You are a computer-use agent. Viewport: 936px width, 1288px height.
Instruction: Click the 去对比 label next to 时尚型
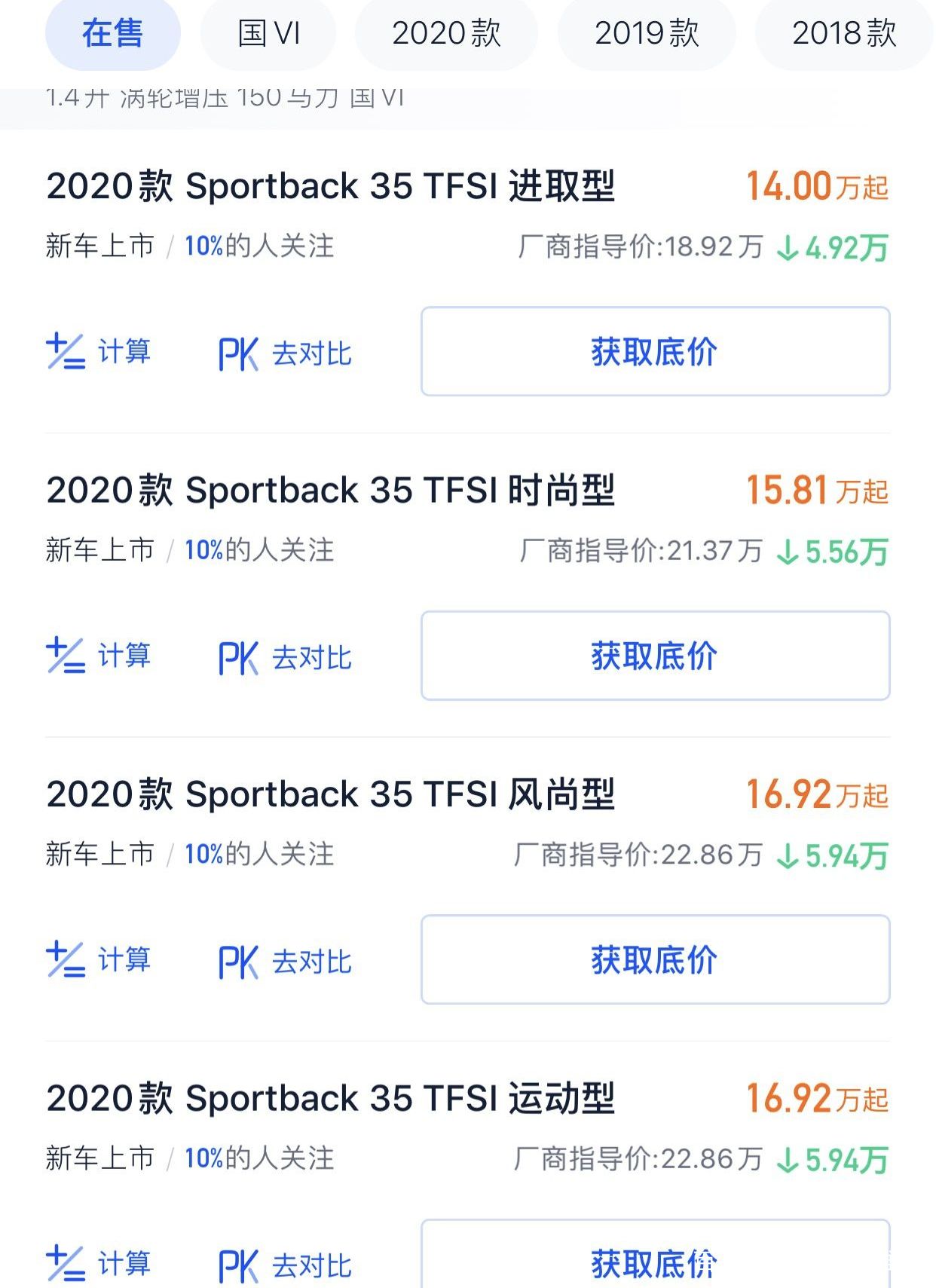pos(311,656)
